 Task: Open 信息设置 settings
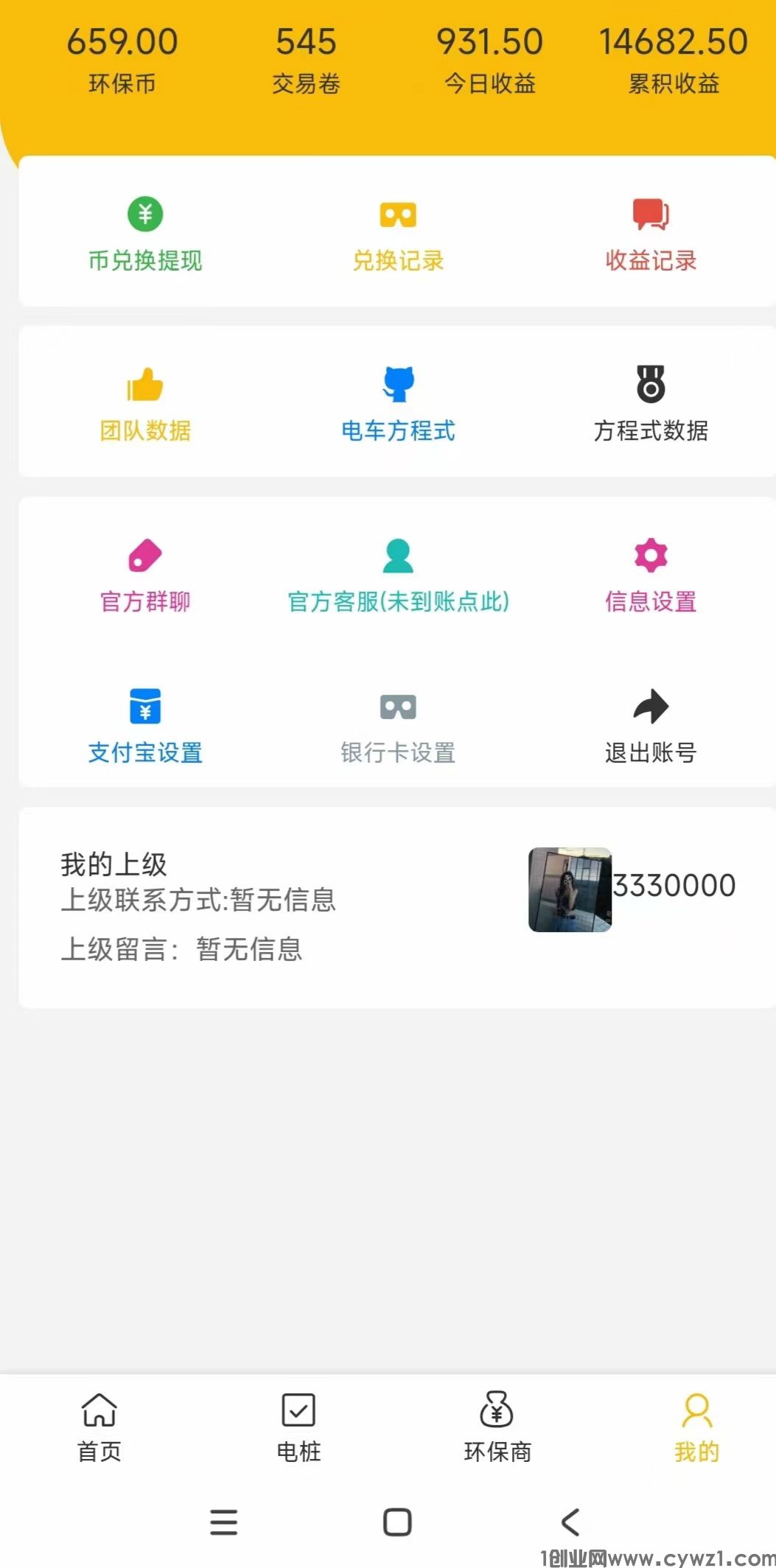point(651,575)
